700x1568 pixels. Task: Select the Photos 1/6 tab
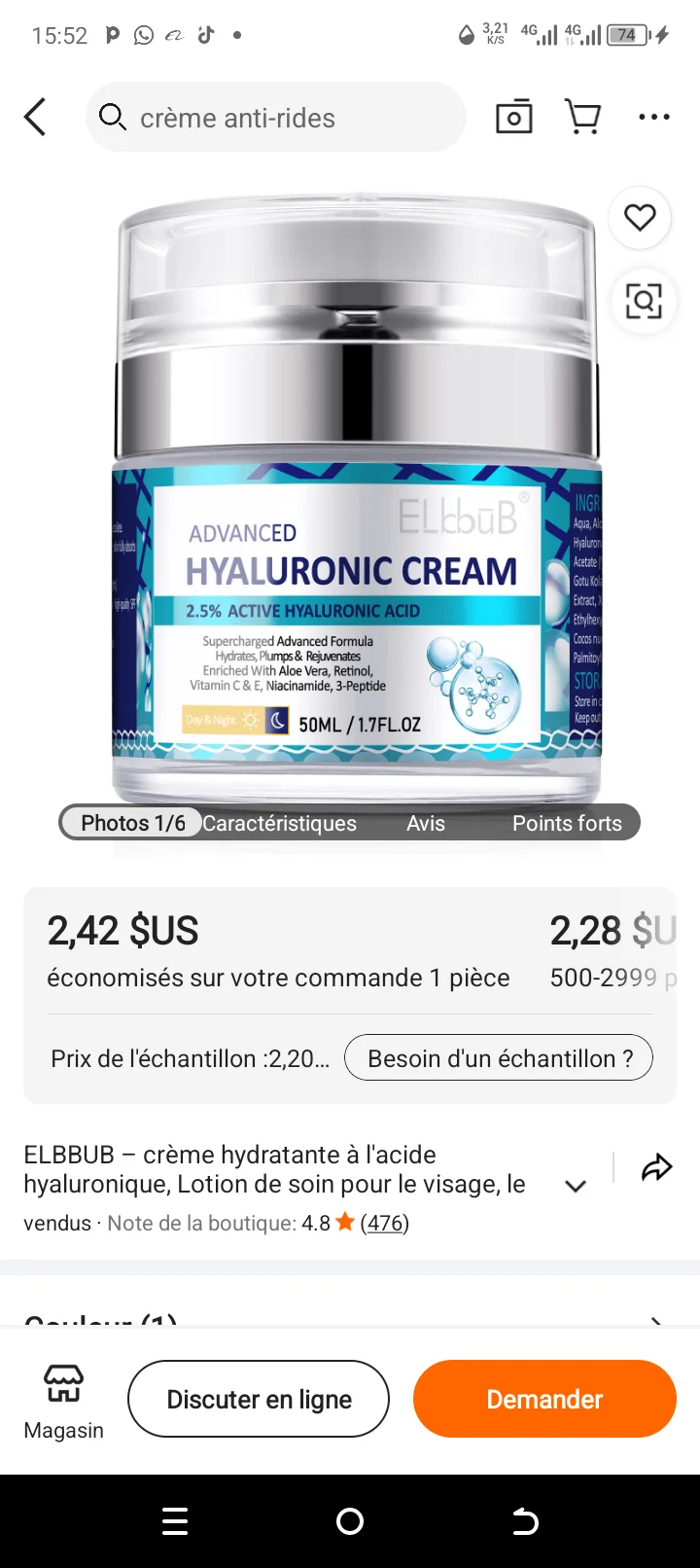point(132,823)
